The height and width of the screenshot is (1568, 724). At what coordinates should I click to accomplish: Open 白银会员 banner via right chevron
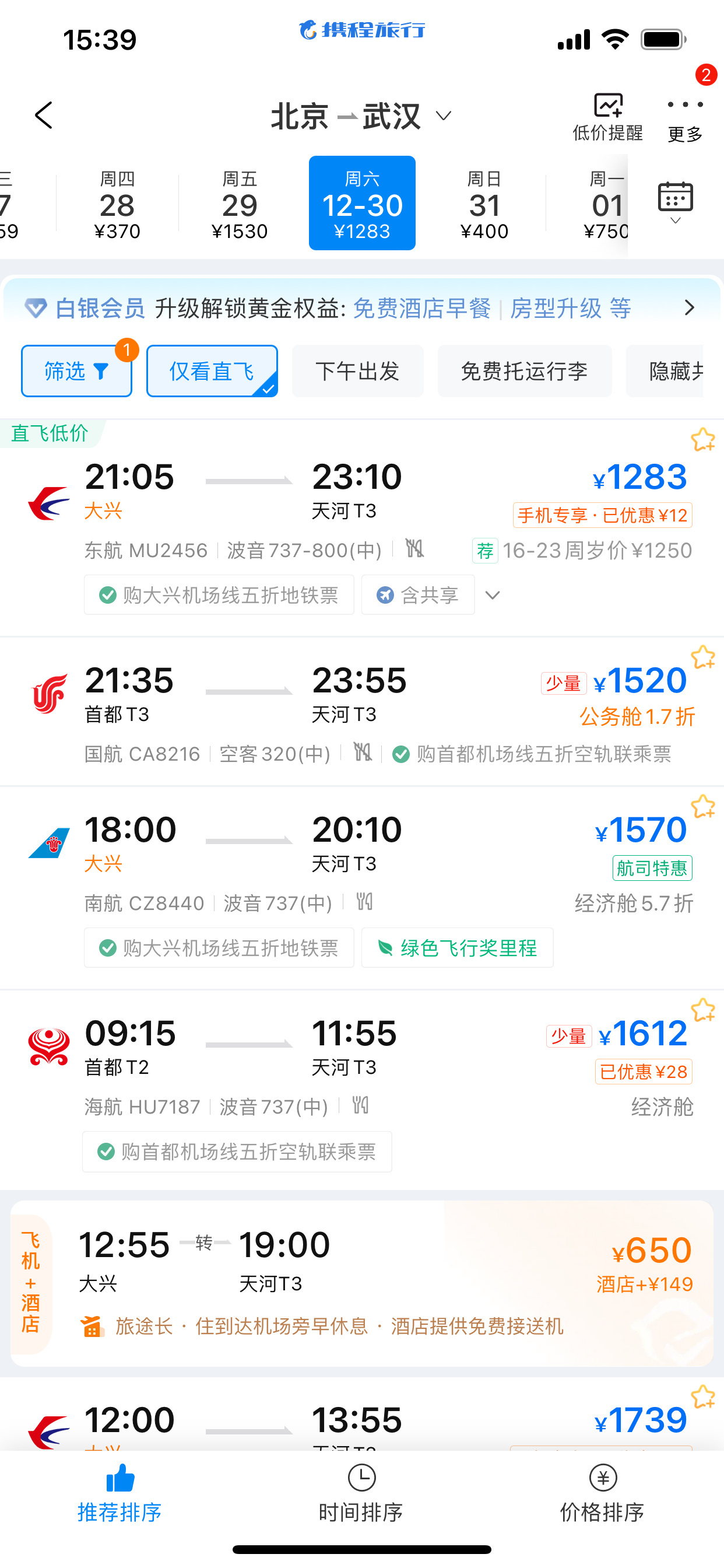point(690,308)
